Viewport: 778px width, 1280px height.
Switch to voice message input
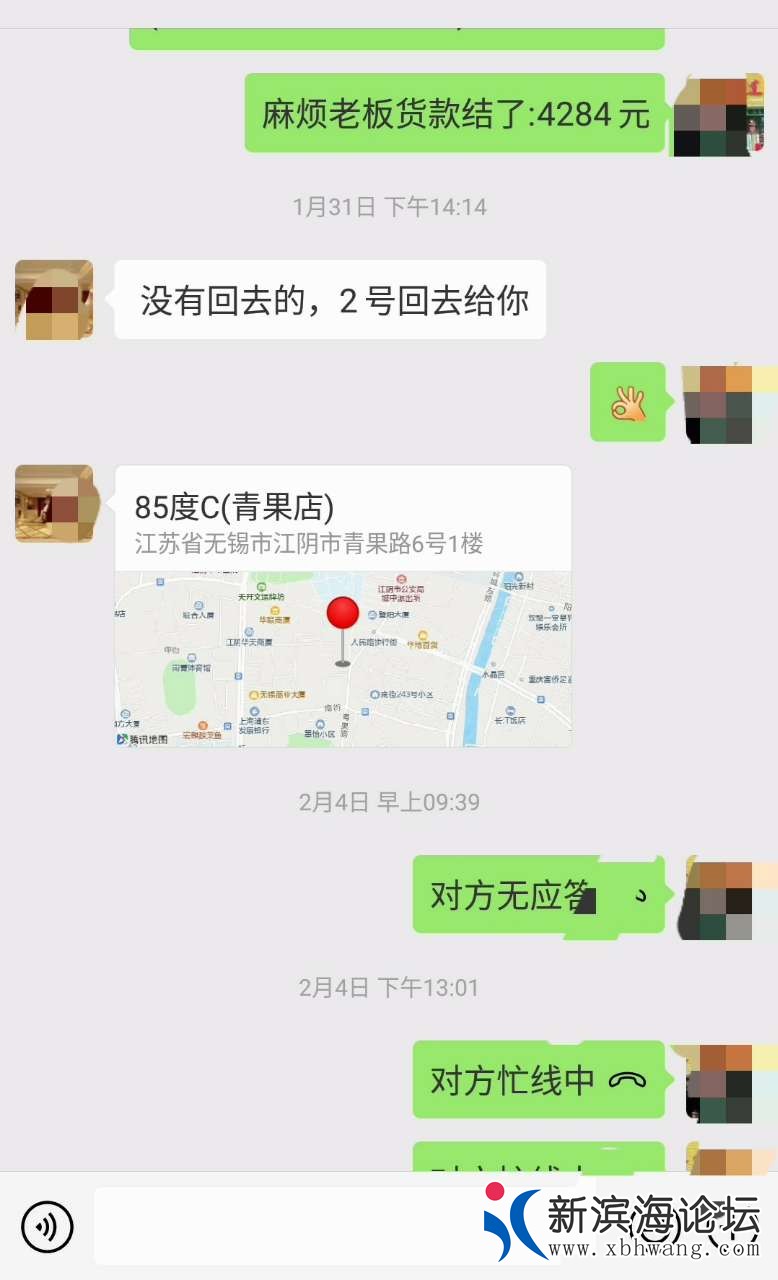47,1226
